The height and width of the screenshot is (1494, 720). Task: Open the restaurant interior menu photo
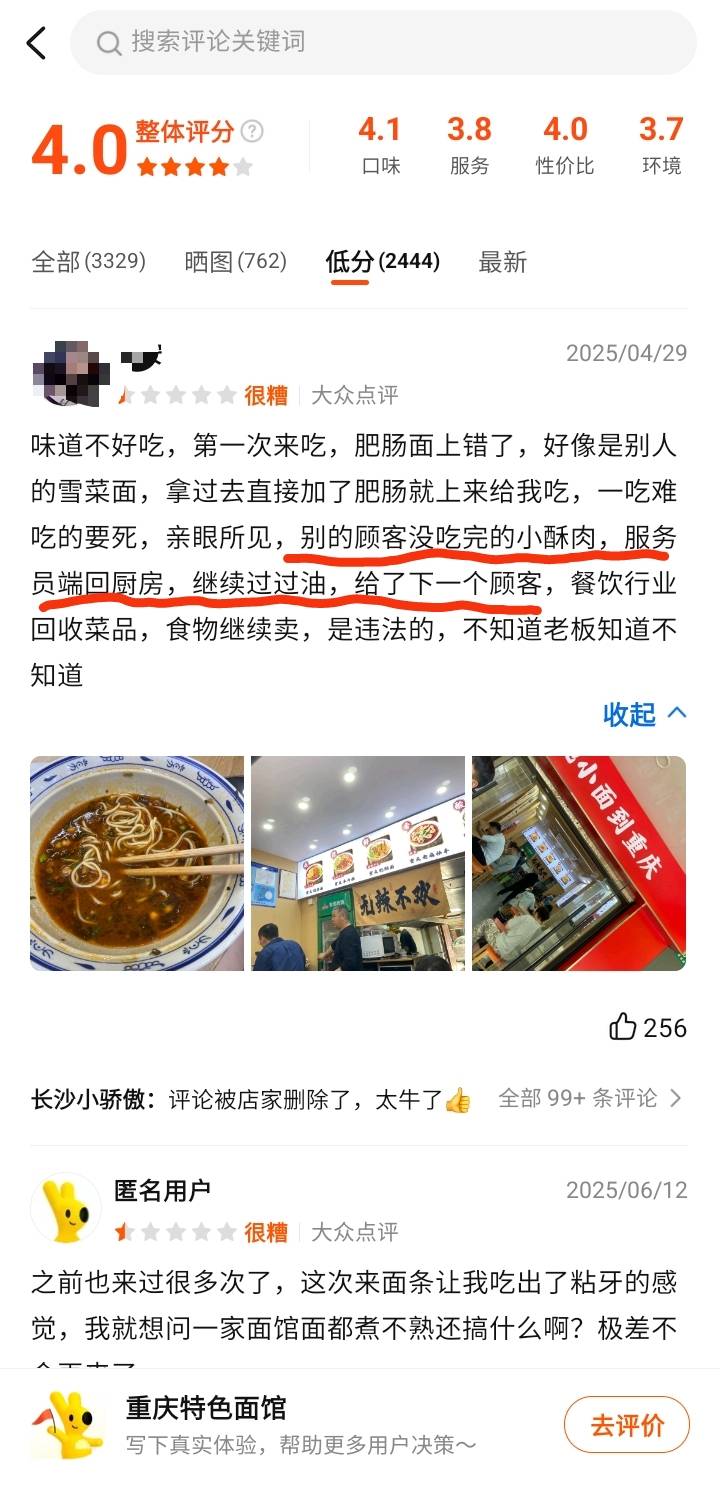click(358, 863)
